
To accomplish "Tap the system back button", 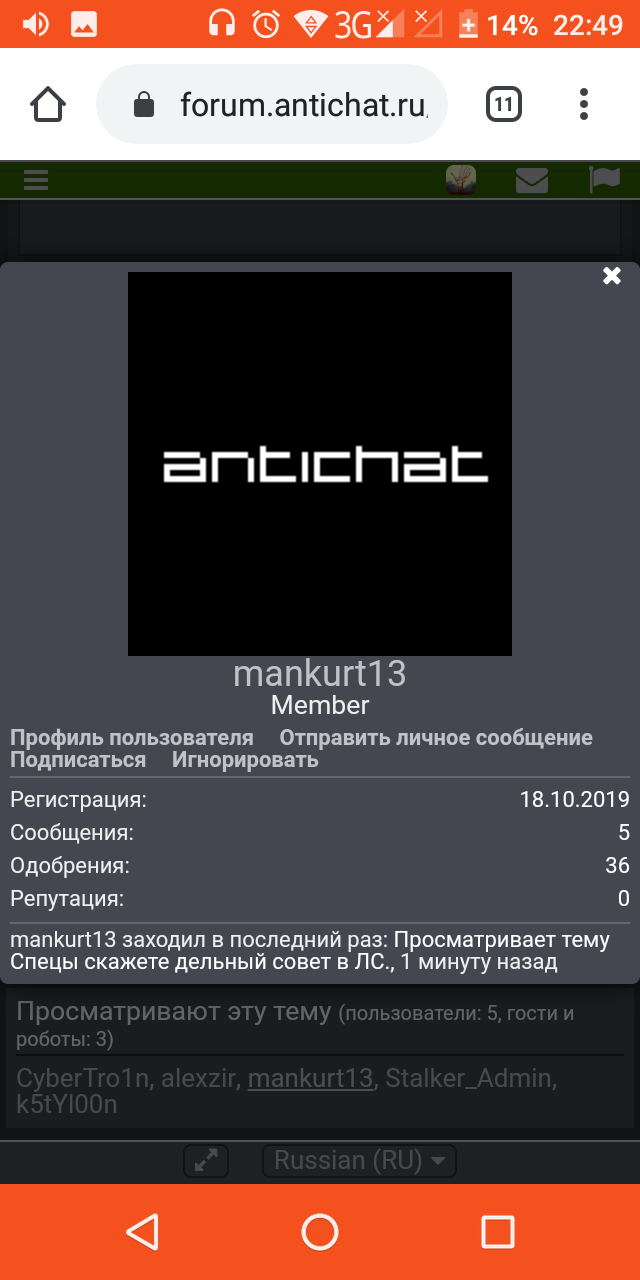I will [x=143, y=1232].
